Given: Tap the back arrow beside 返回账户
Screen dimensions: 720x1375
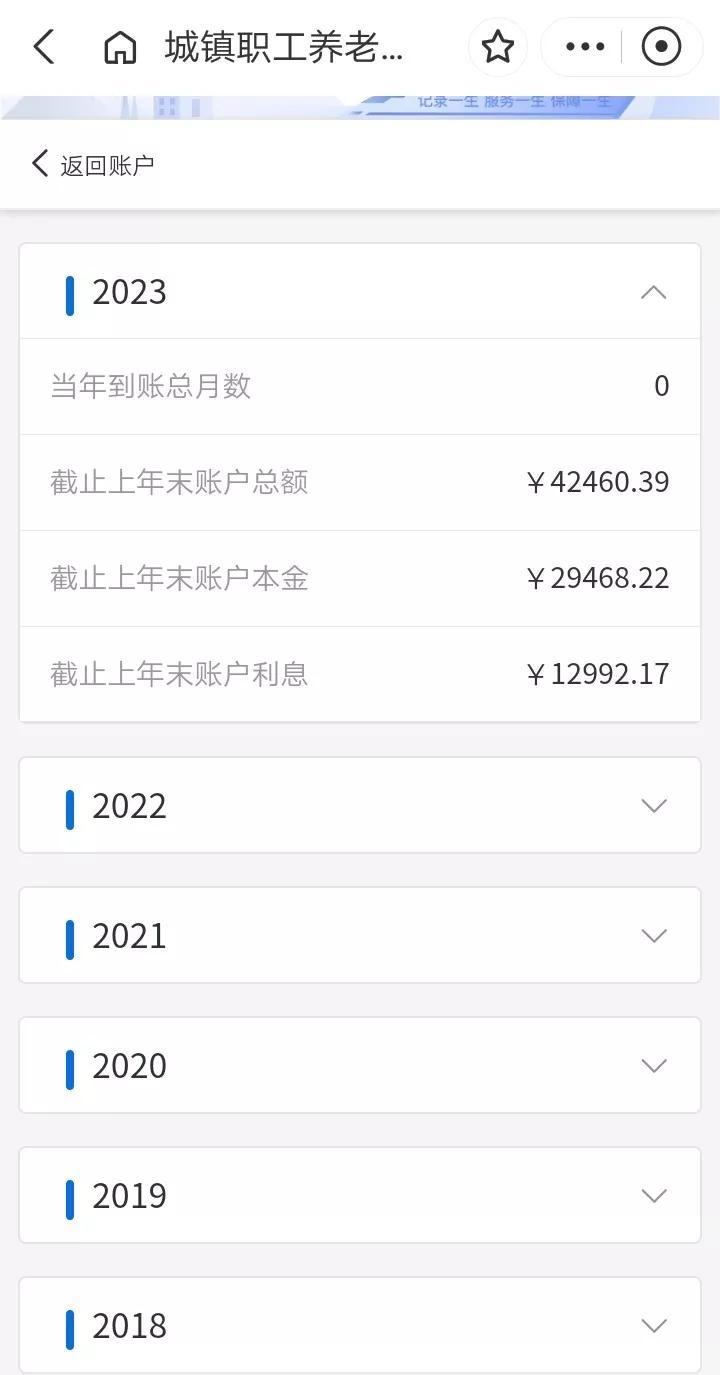Looking at the screenshot, I should pos(38,163).
